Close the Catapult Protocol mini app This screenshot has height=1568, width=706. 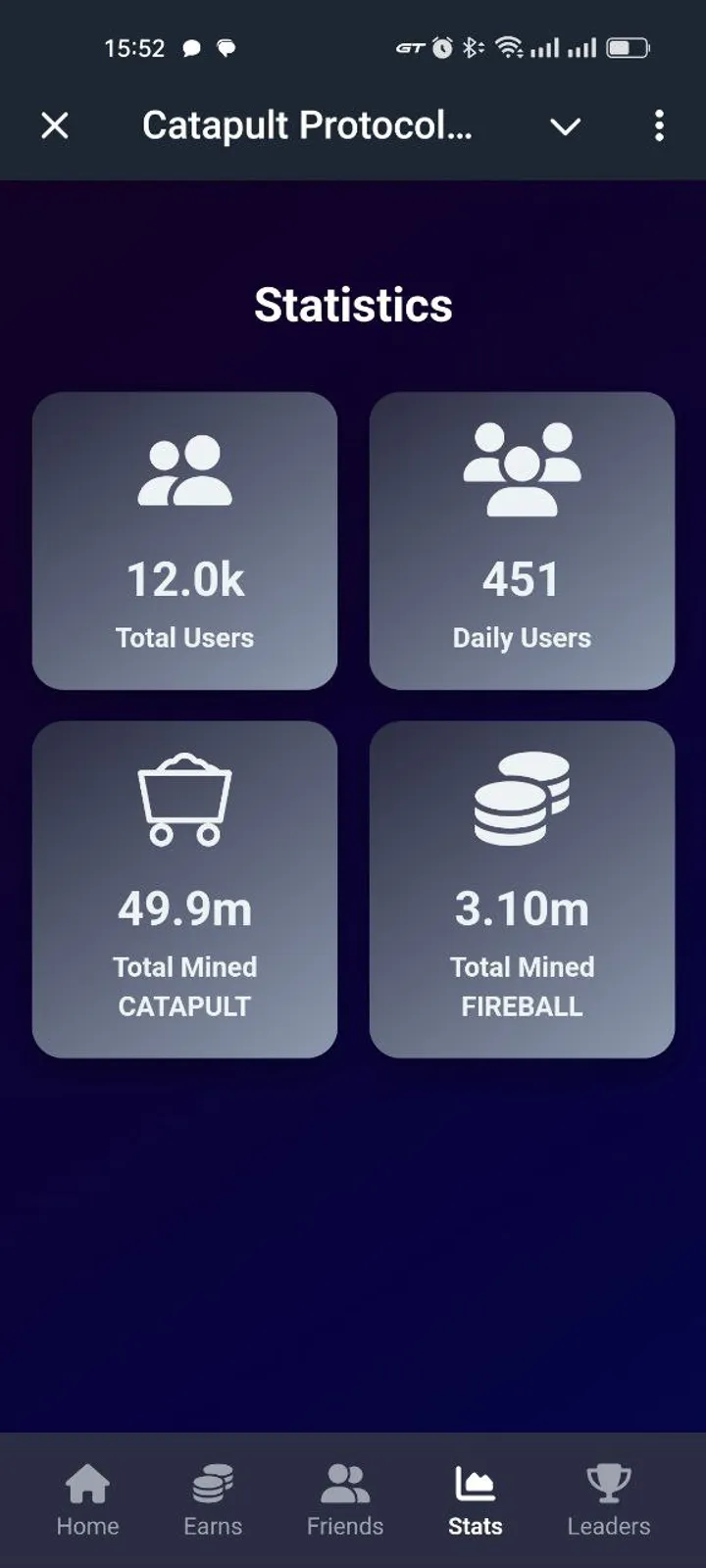point(55,125)
